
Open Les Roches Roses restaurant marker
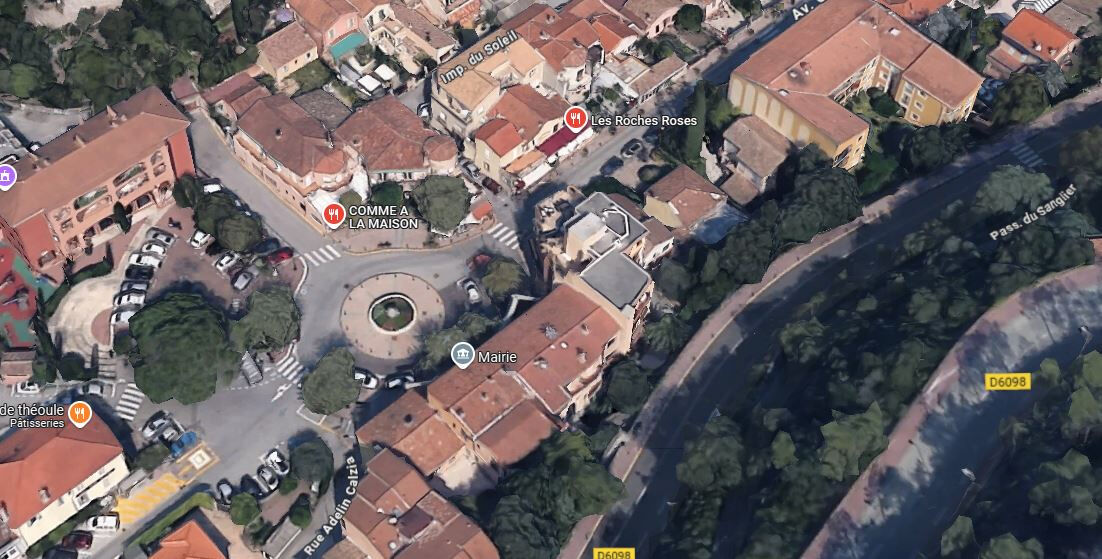[575, 119]
